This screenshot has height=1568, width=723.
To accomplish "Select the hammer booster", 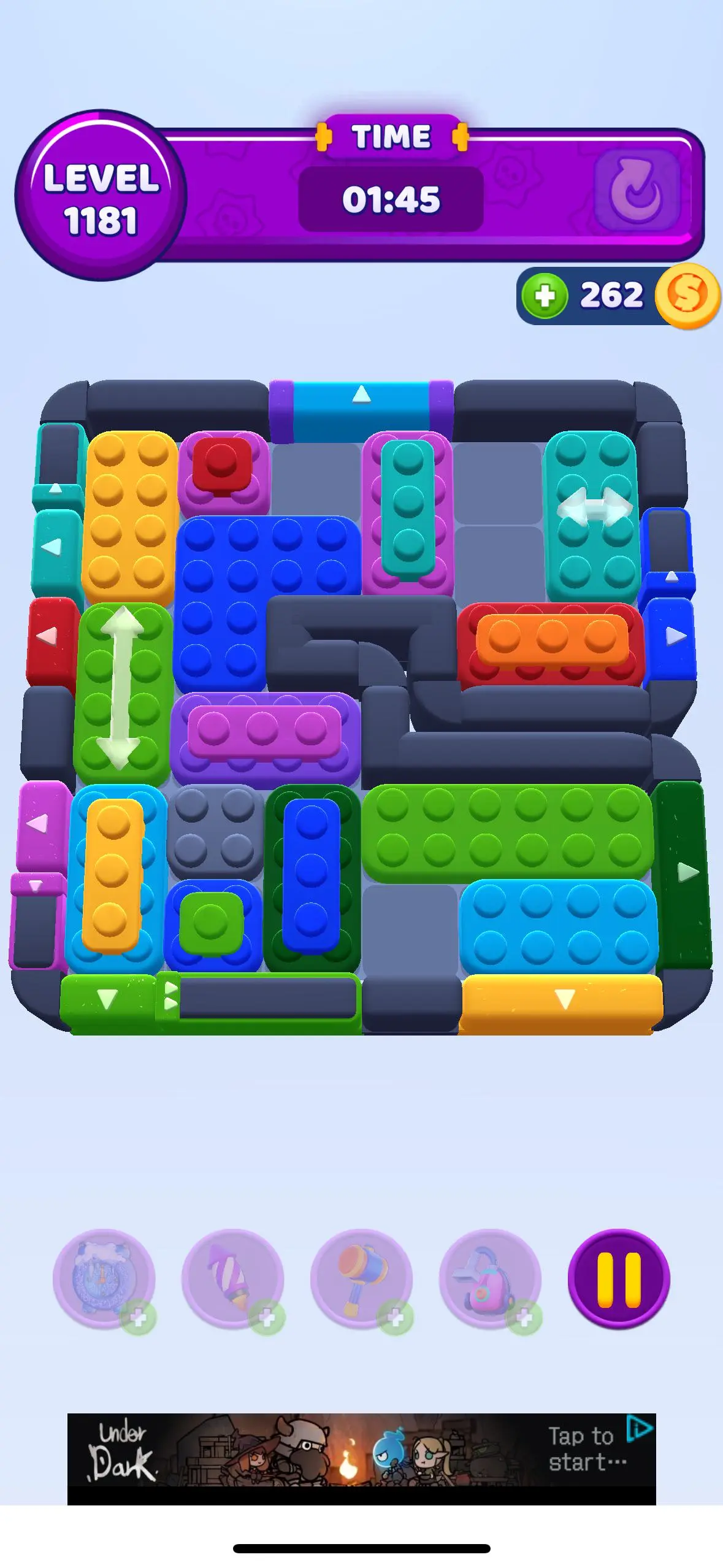I will pos(362,1278).
